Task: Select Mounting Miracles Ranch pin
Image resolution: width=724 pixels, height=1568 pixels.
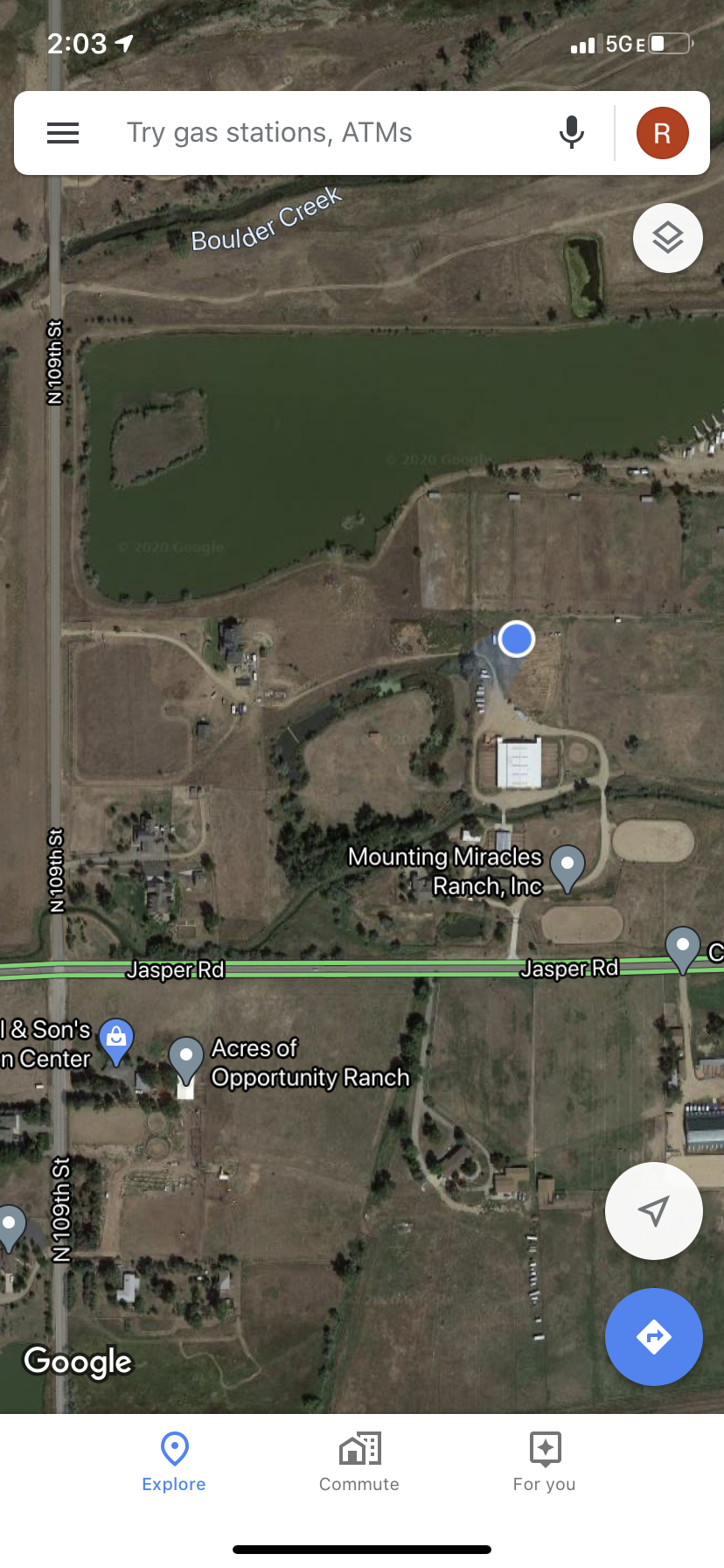Action: pyautogui.click(x=567, y=866)
